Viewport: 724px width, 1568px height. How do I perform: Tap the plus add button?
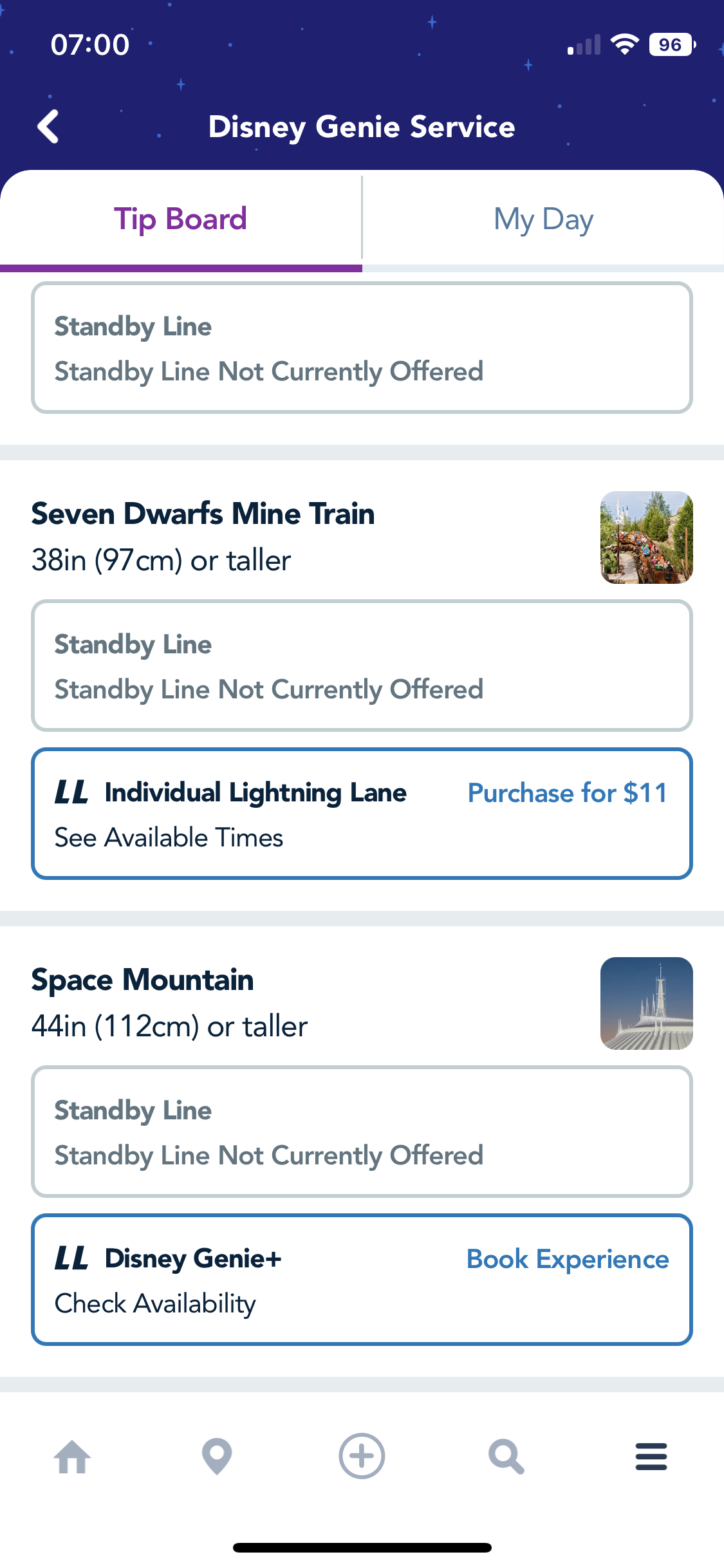click(362, 1457)
